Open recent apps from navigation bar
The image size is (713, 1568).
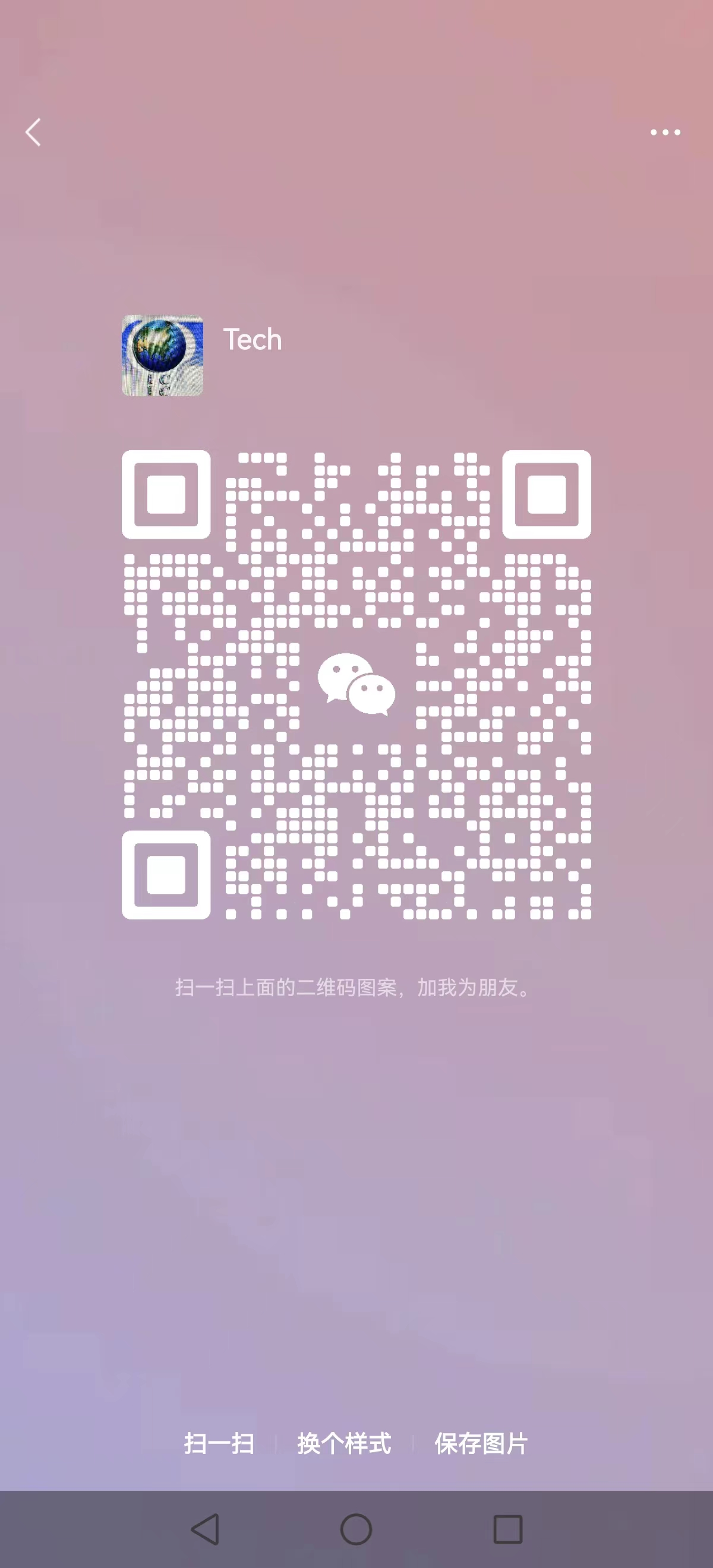tap(508, 1529)
